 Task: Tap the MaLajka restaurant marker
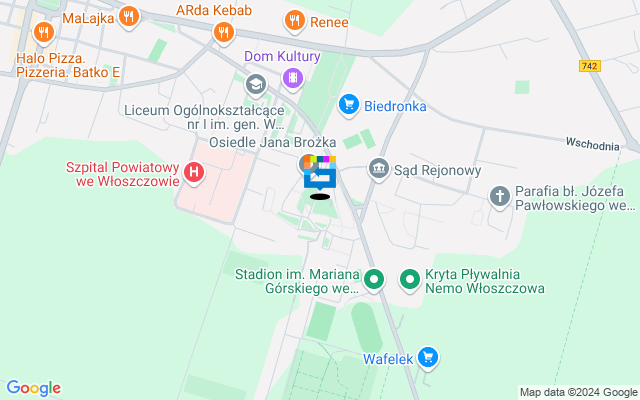click(x=128, y=17)
